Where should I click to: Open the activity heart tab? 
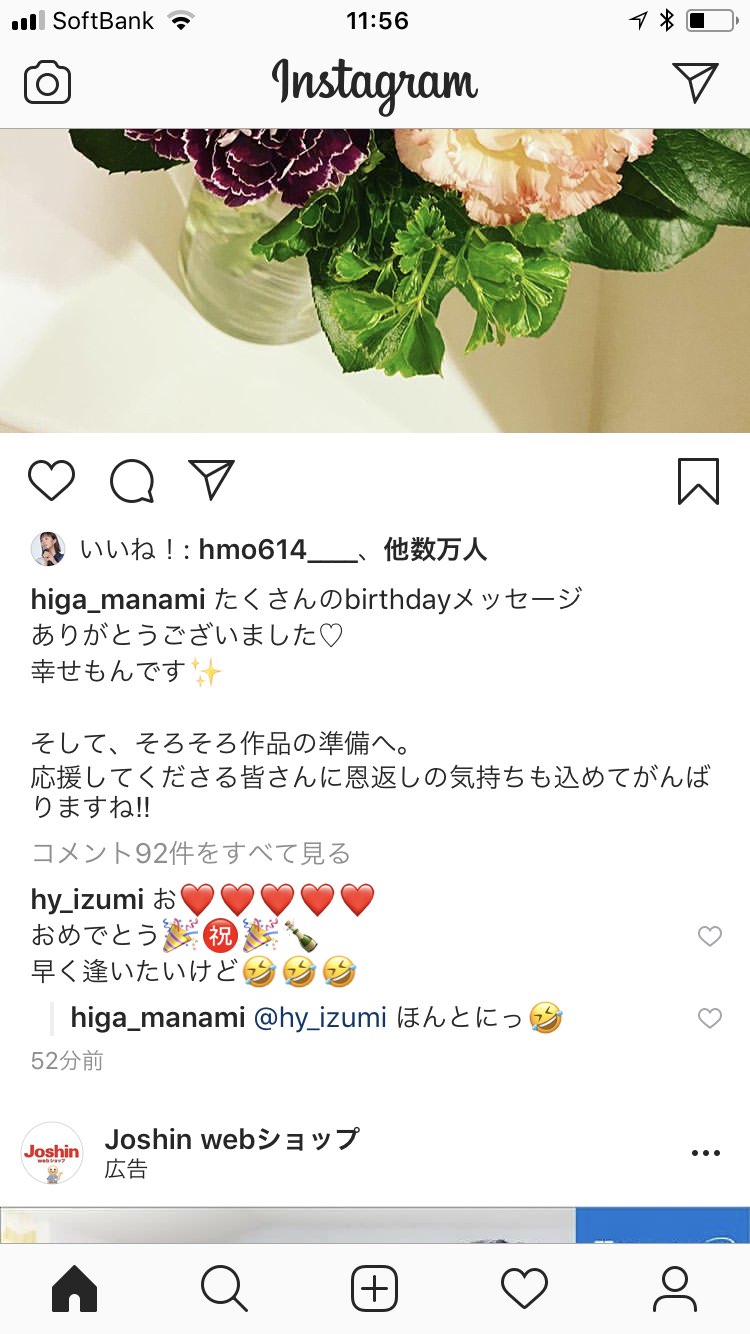coord(525,1288)
